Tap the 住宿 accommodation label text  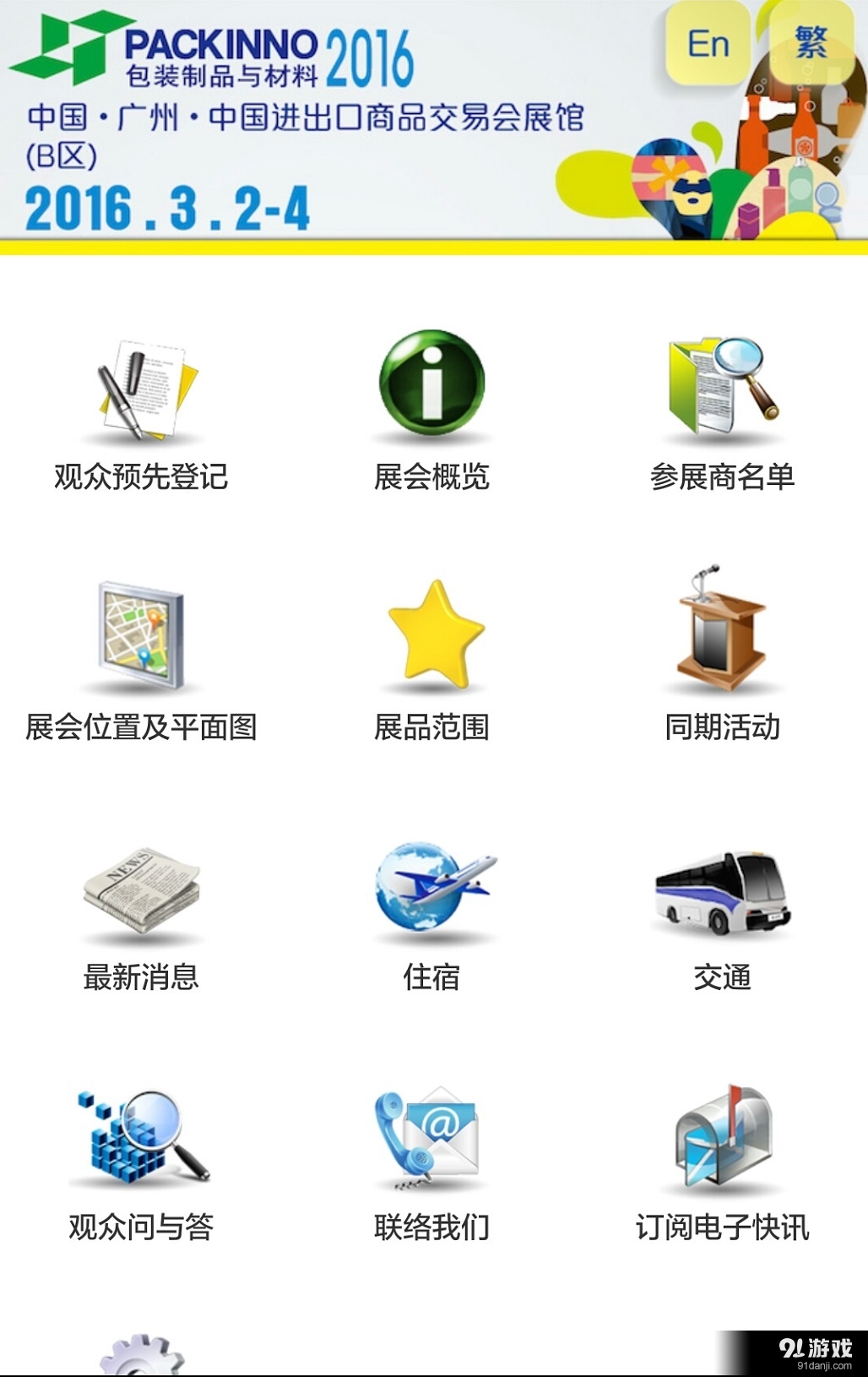434,978
